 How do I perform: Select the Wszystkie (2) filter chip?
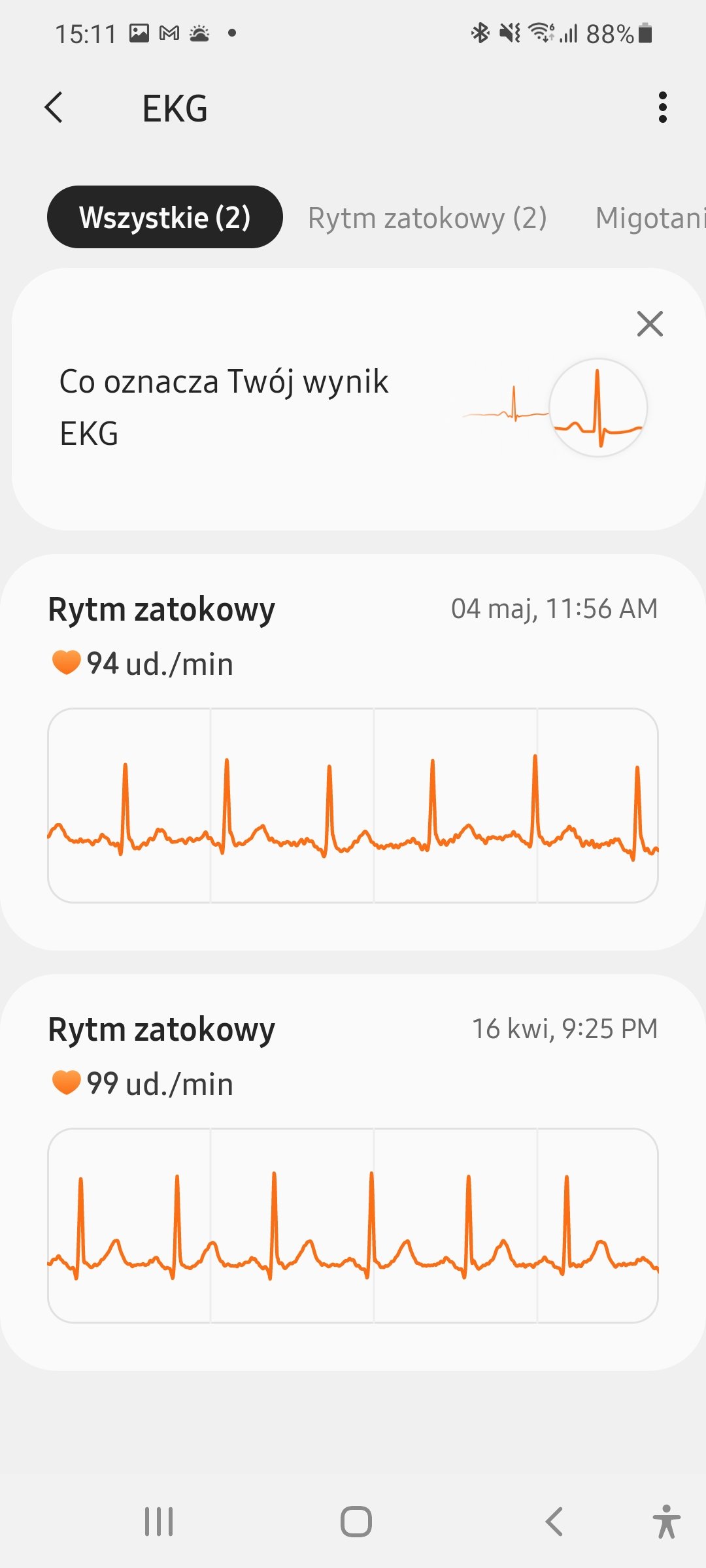pyautogui.click(x=165, y=217)
